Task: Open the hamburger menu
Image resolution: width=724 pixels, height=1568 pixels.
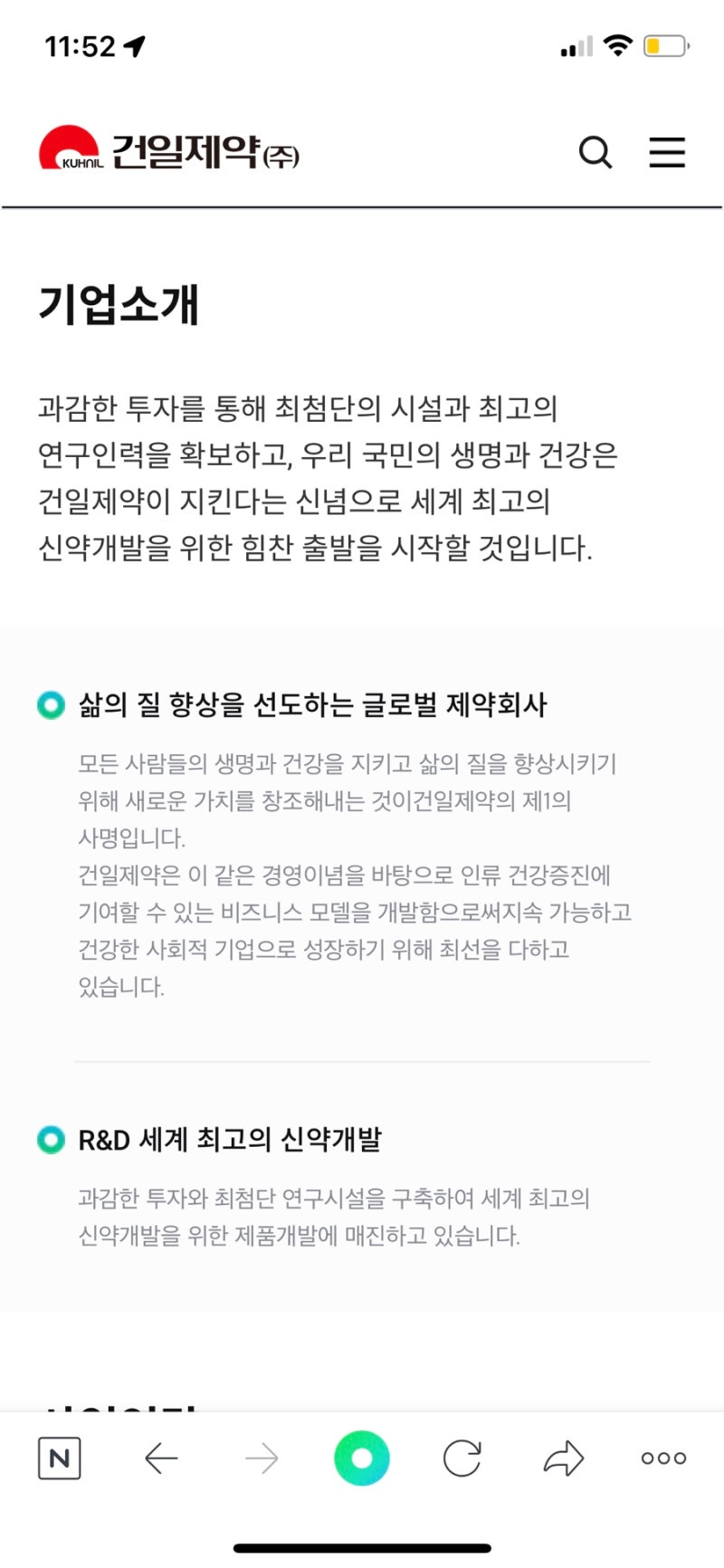Action: point(667,152)
